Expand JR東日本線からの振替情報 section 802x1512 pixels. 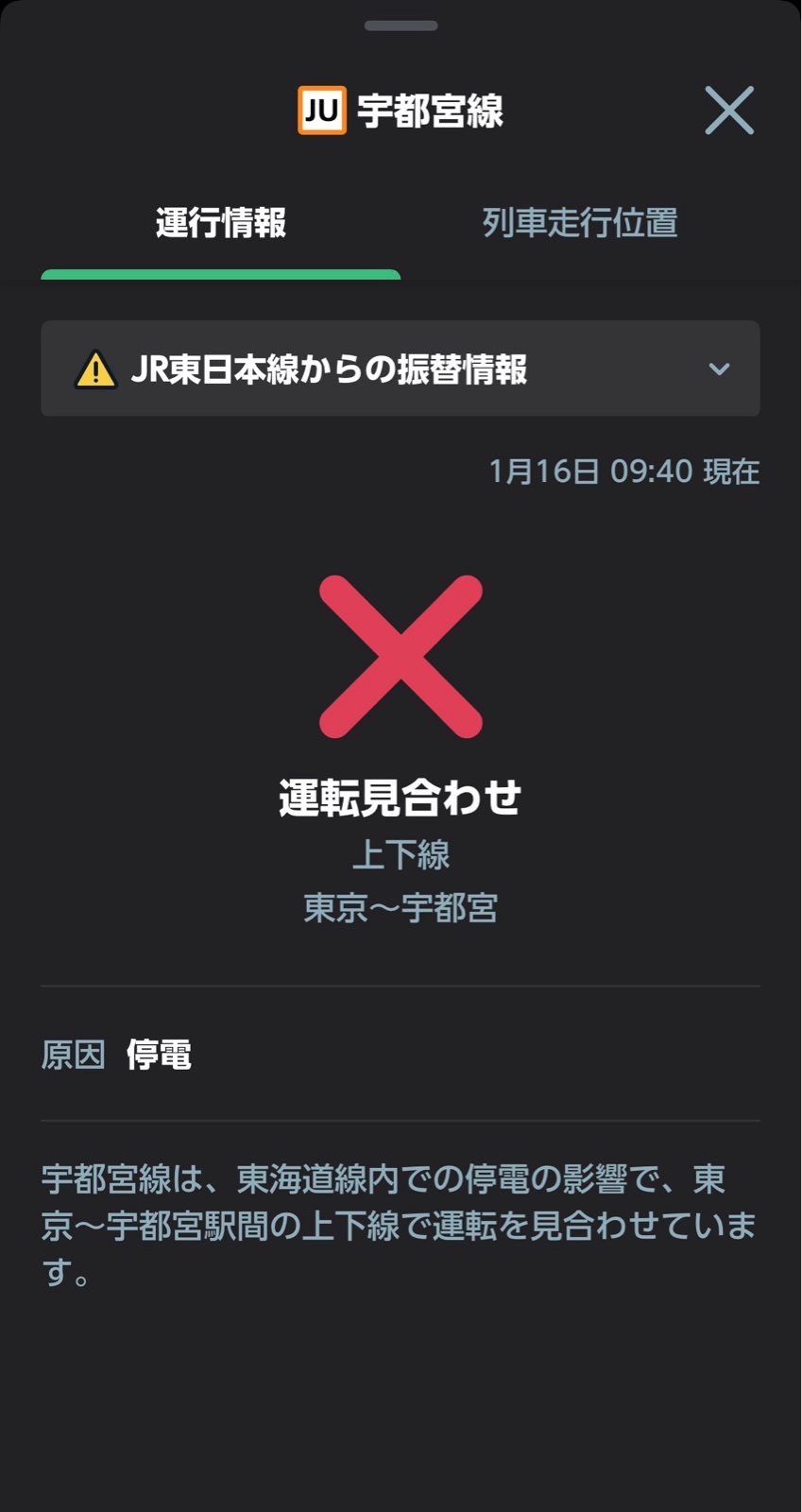pyautogui.click(x=401, y=369)
